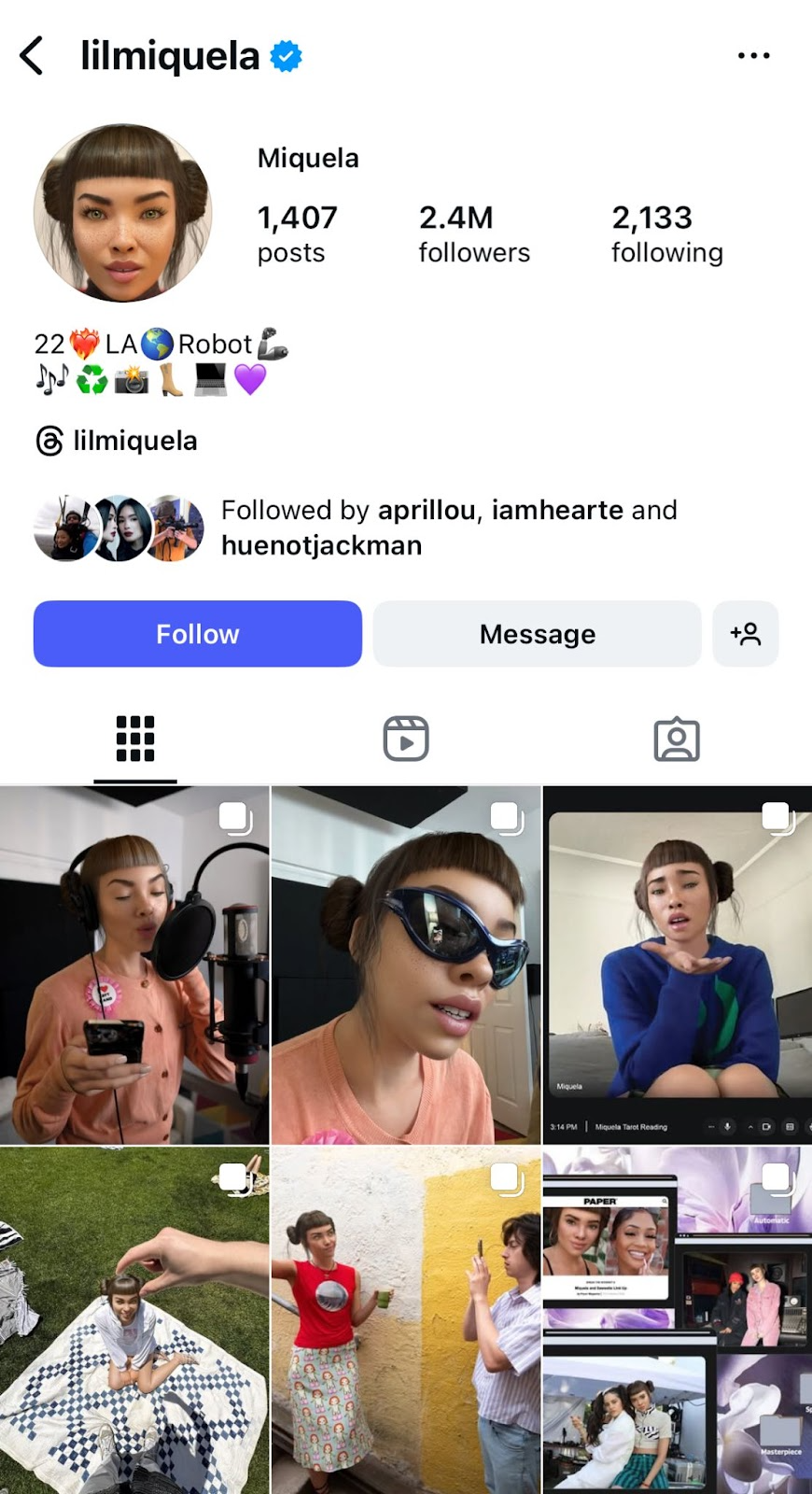Show suggested accounts with add-person icon
This screenshot has height=1494, width=812.
pyautogui.click(x=745, y=634)
